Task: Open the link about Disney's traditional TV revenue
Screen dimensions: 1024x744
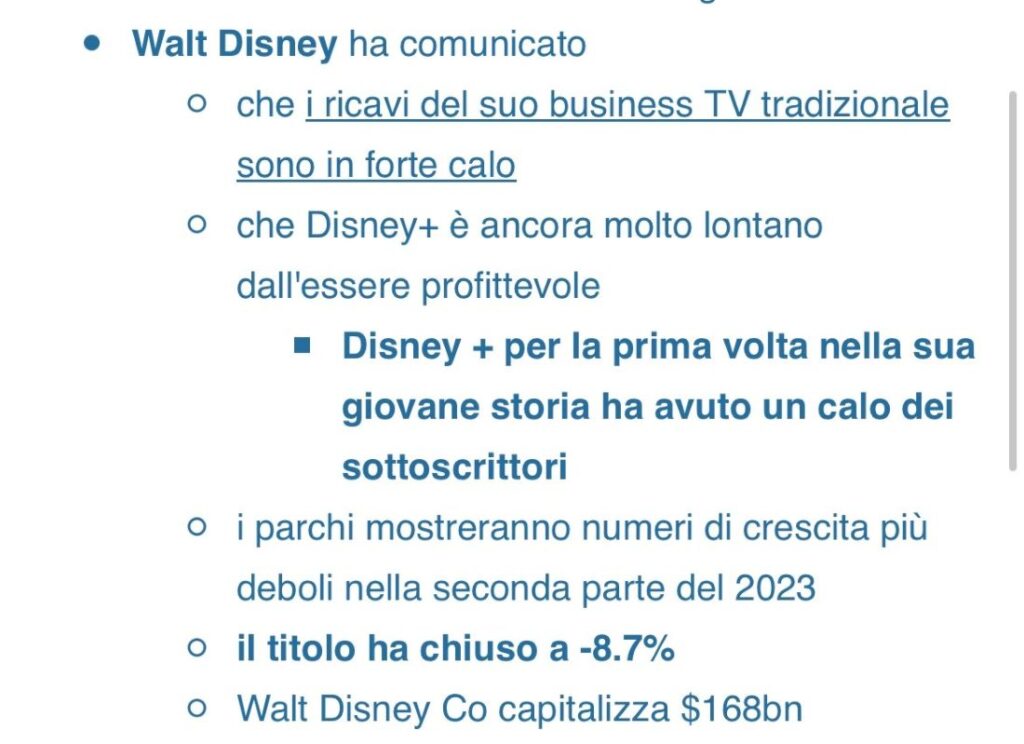Action: pyautogui.click(x=626, y=105)
